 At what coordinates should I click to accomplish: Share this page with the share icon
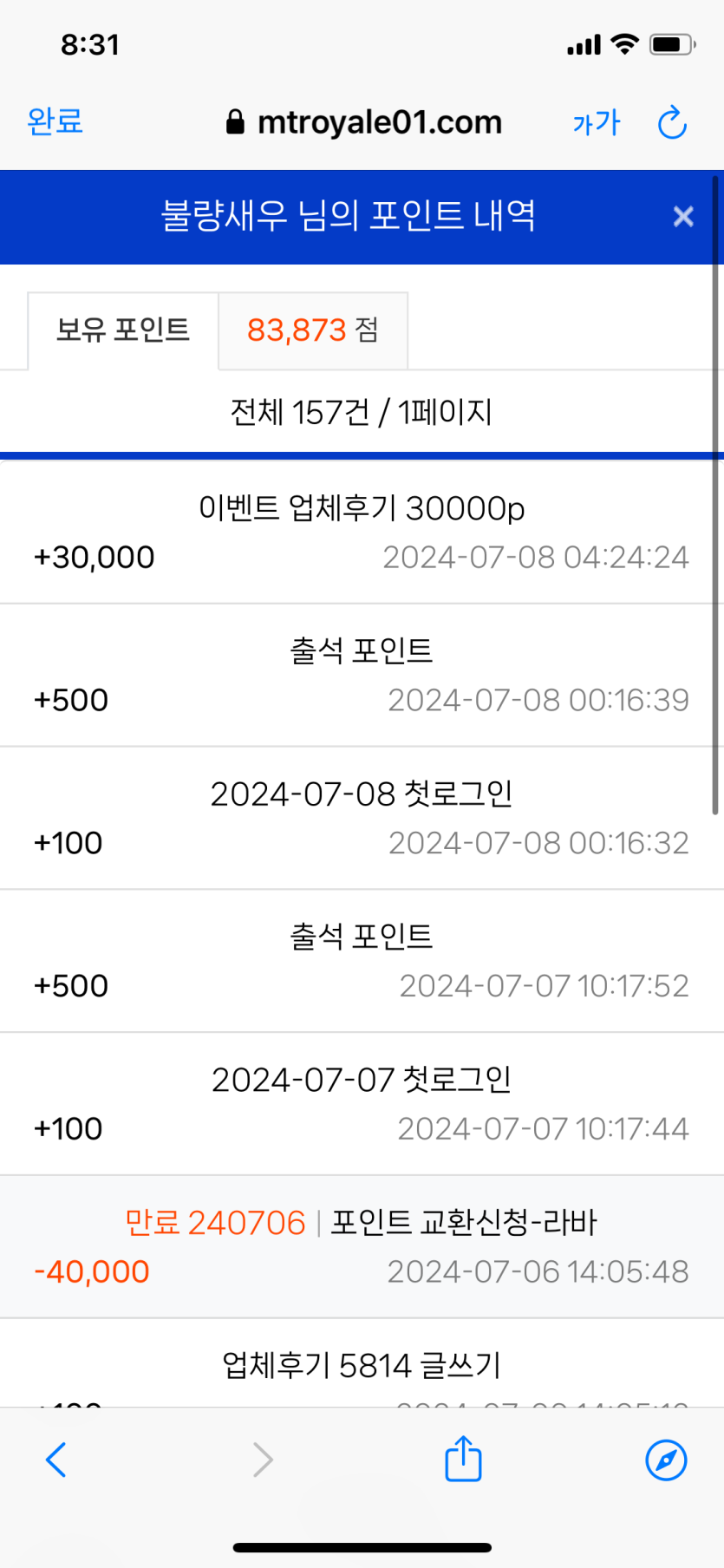click(463, 1459)
